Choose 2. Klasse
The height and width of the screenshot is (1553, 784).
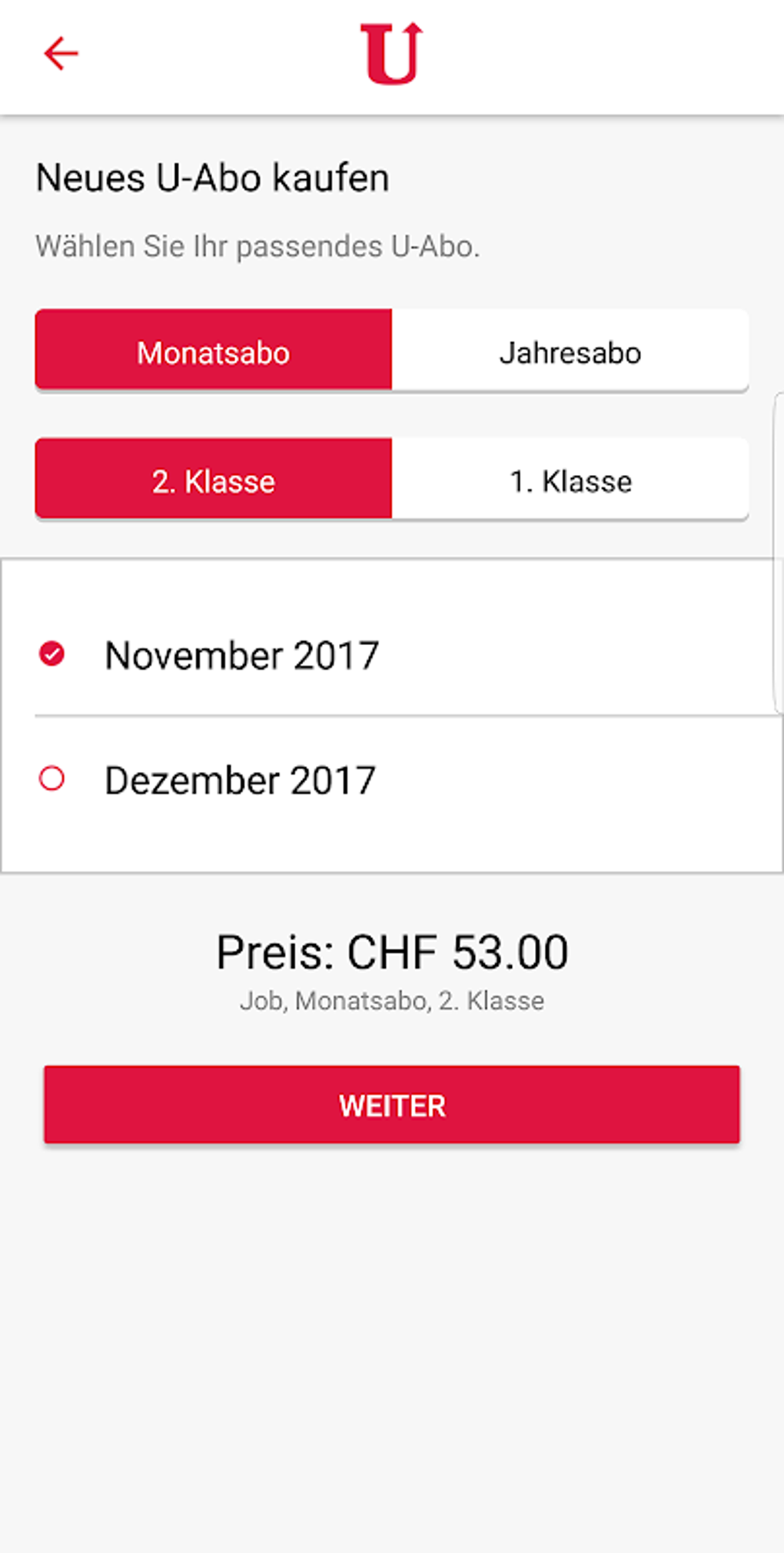(214, 481)
